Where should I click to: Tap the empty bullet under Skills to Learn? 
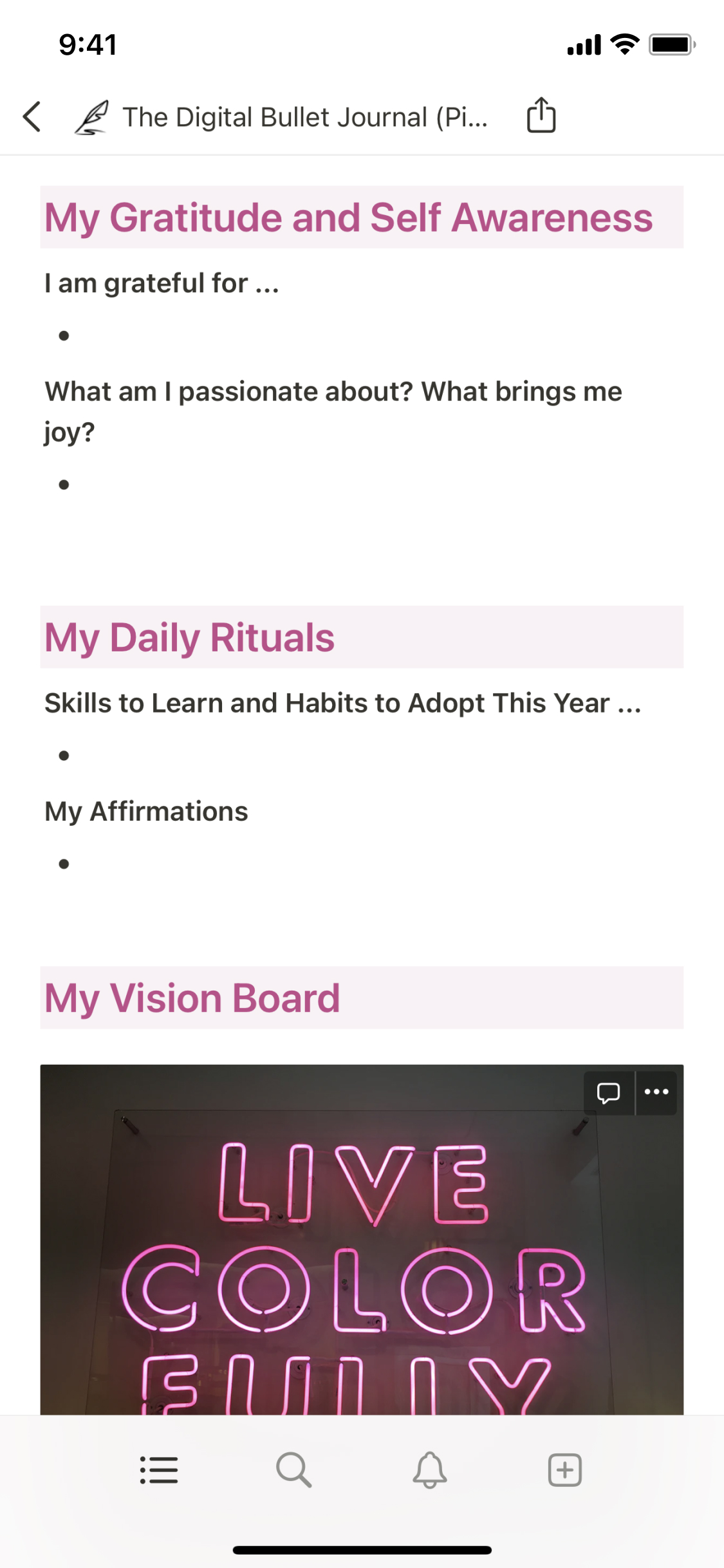(x=193, y=756)
